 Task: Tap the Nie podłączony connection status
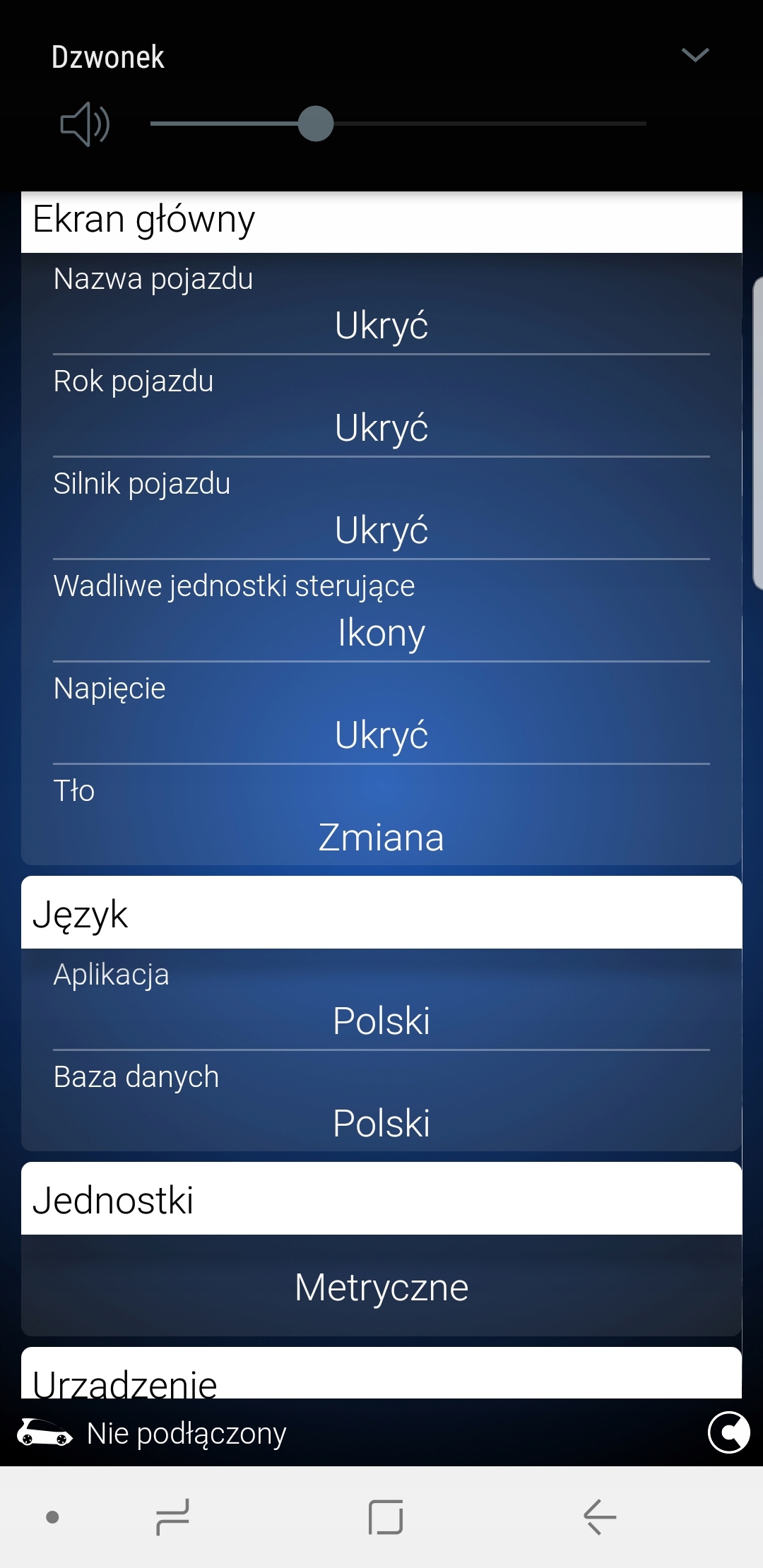point(187,1433)
